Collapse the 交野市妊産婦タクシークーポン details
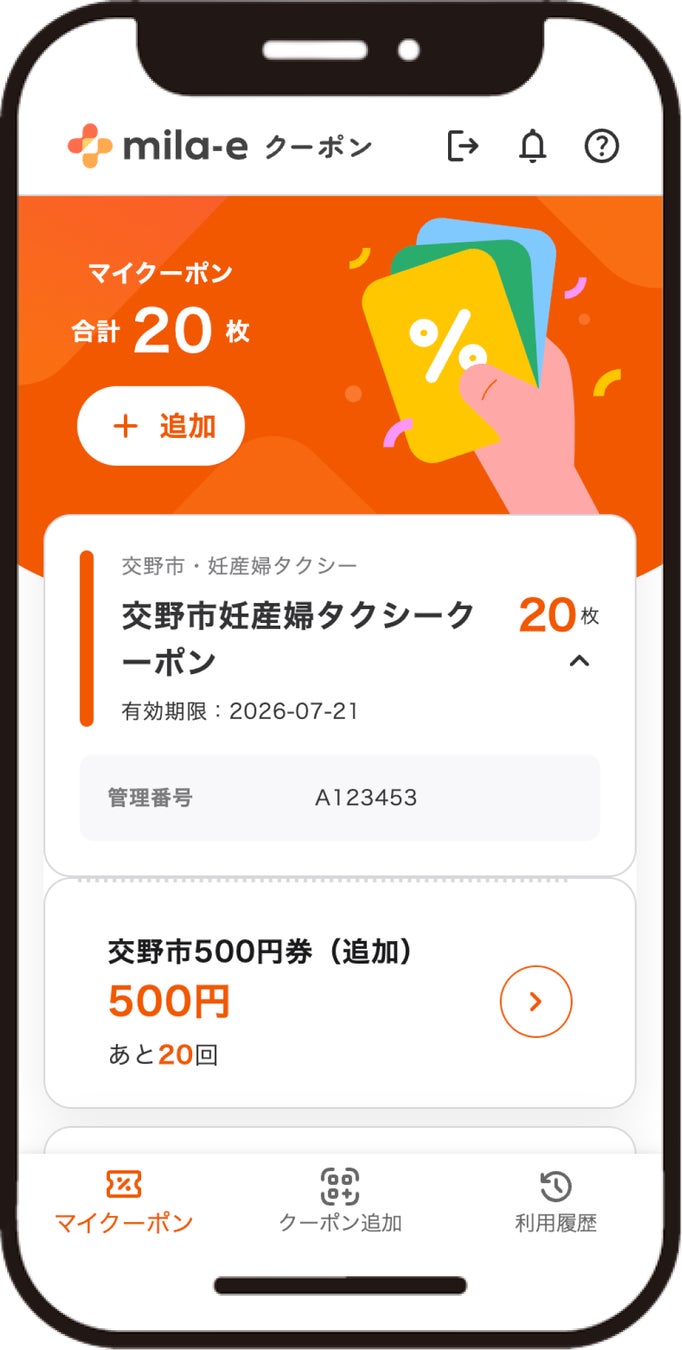Viewport: 682px width, 1350px height. click(579, 660)
